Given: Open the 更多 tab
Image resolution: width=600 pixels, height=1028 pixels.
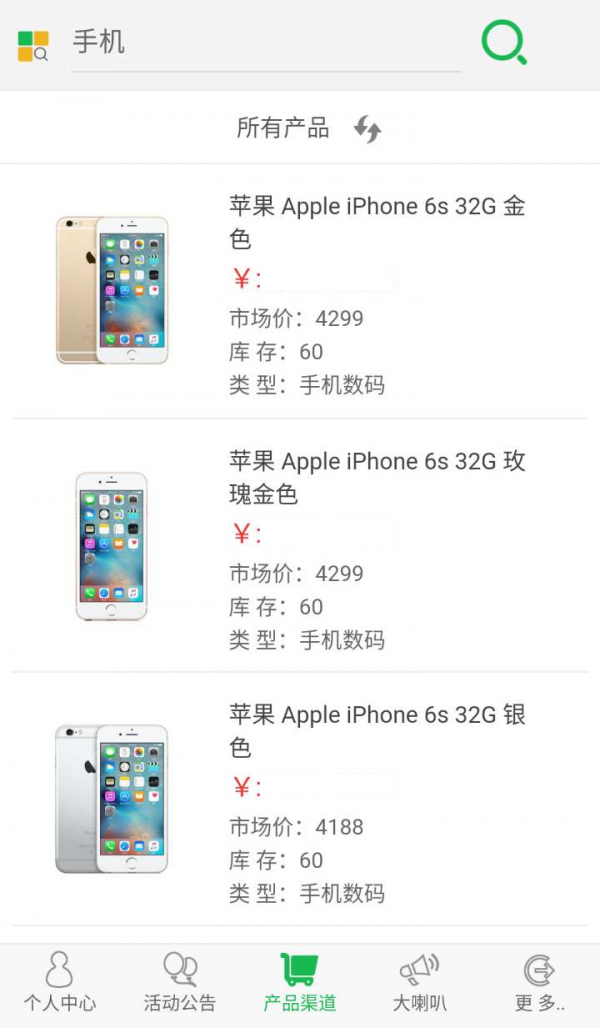Looking at the screenshot, I should click(540, 984).
